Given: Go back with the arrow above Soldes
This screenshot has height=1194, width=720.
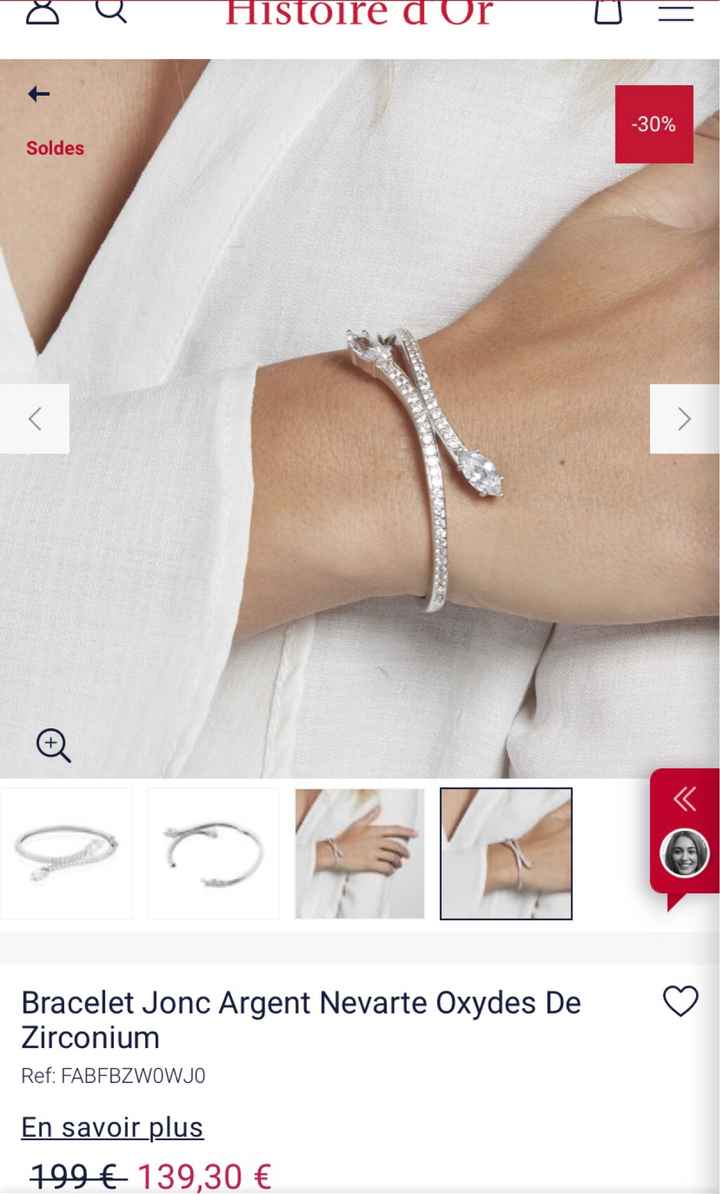Looking at the screenshot, I should point(39,94).
